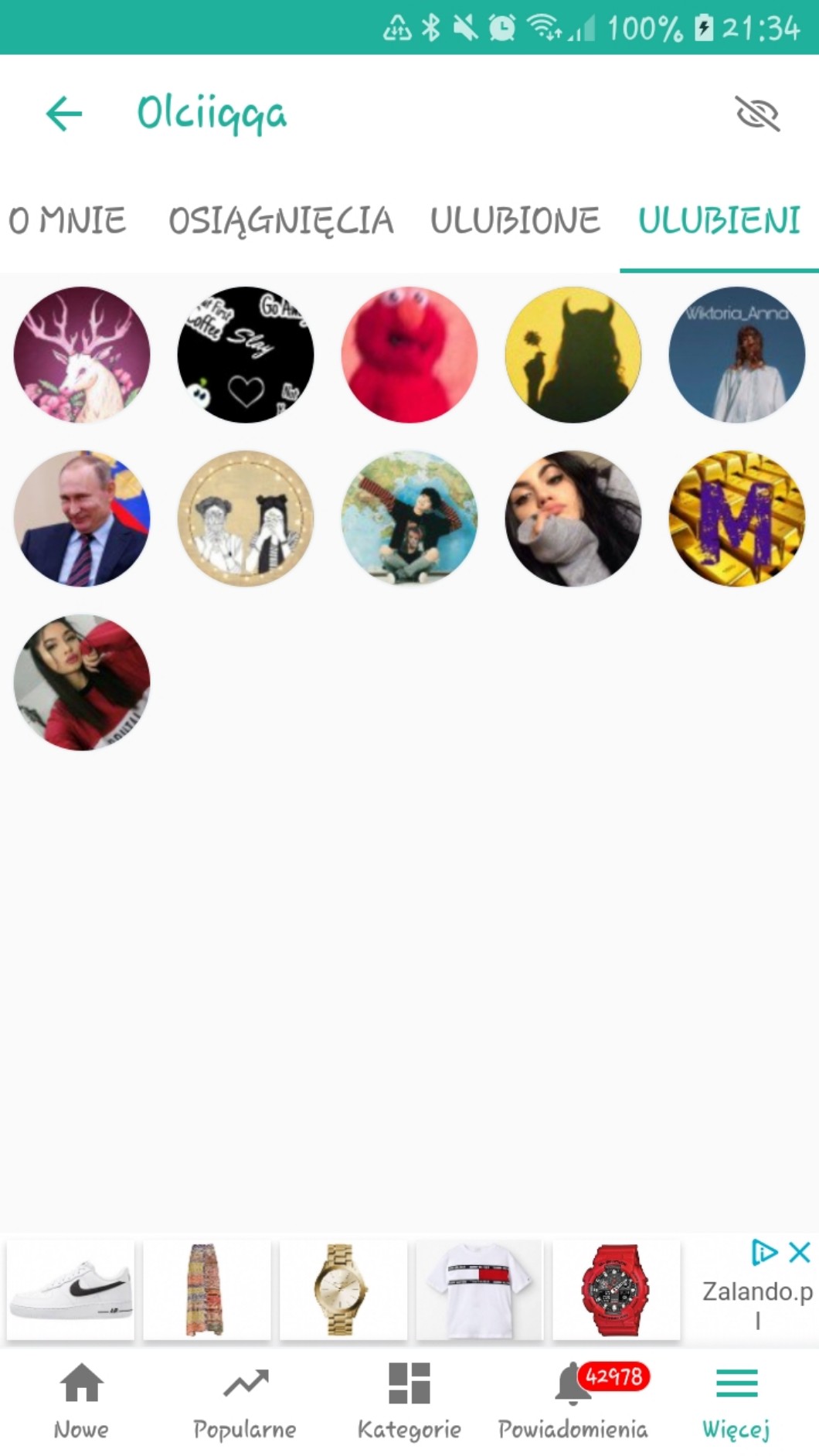The image size is (819, 1456).
Task: Open the gold bars M avatar
Action: point(736,519)
